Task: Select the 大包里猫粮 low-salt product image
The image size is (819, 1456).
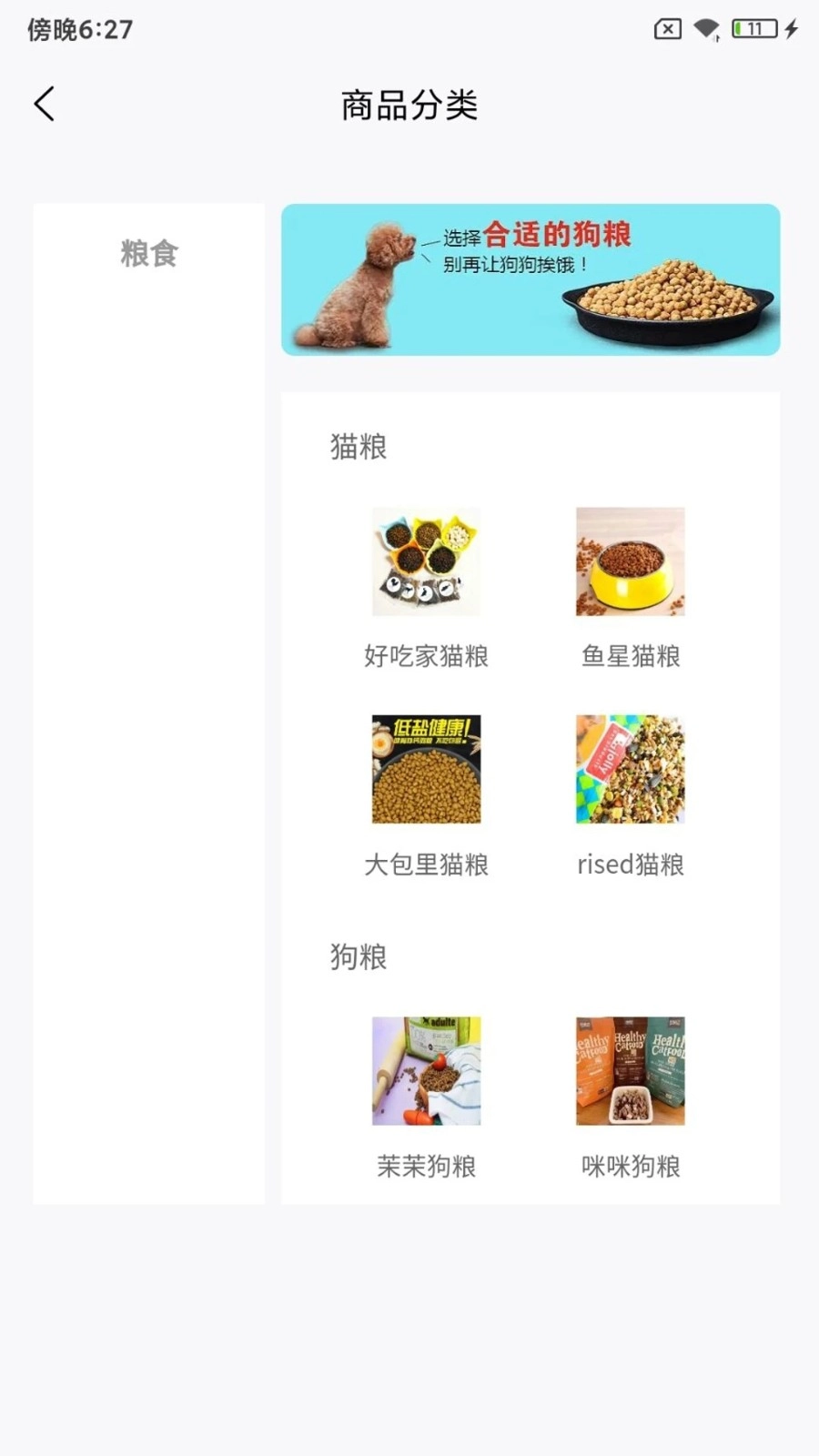Action: pos(426,769)
